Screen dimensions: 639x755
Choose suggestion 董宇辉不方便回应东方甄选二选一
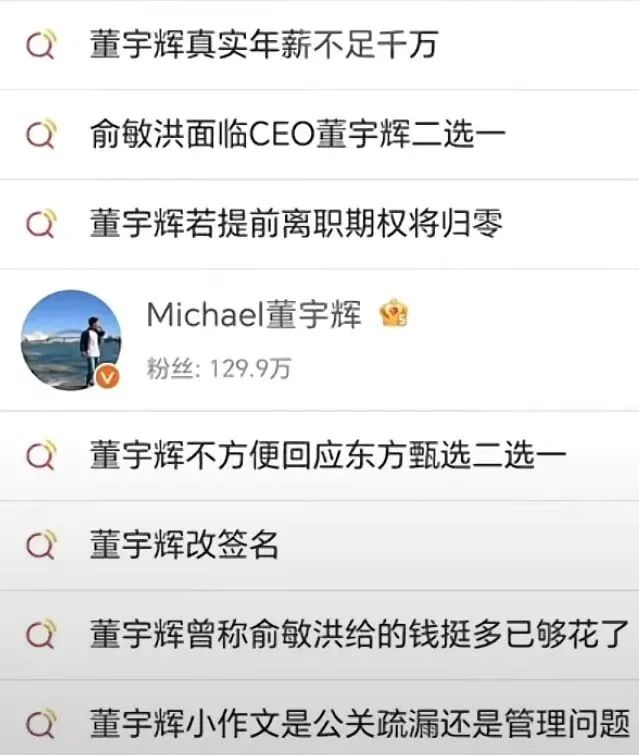(x=327, y=455)
